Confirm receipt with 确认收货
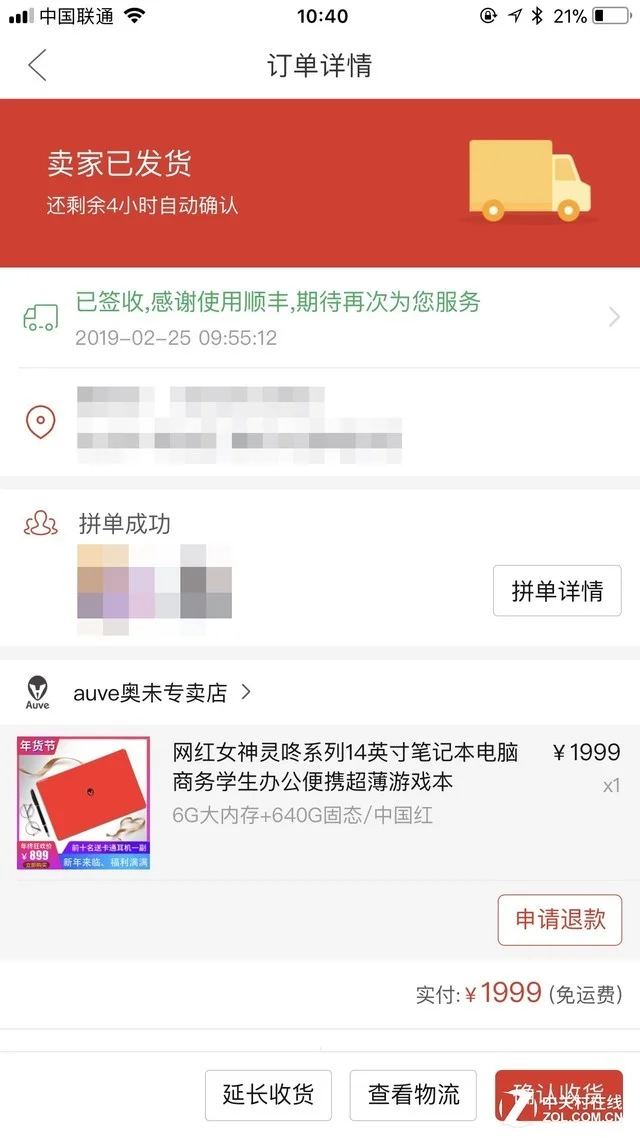The image size is (640, 1138). (x=558, y=1094)
